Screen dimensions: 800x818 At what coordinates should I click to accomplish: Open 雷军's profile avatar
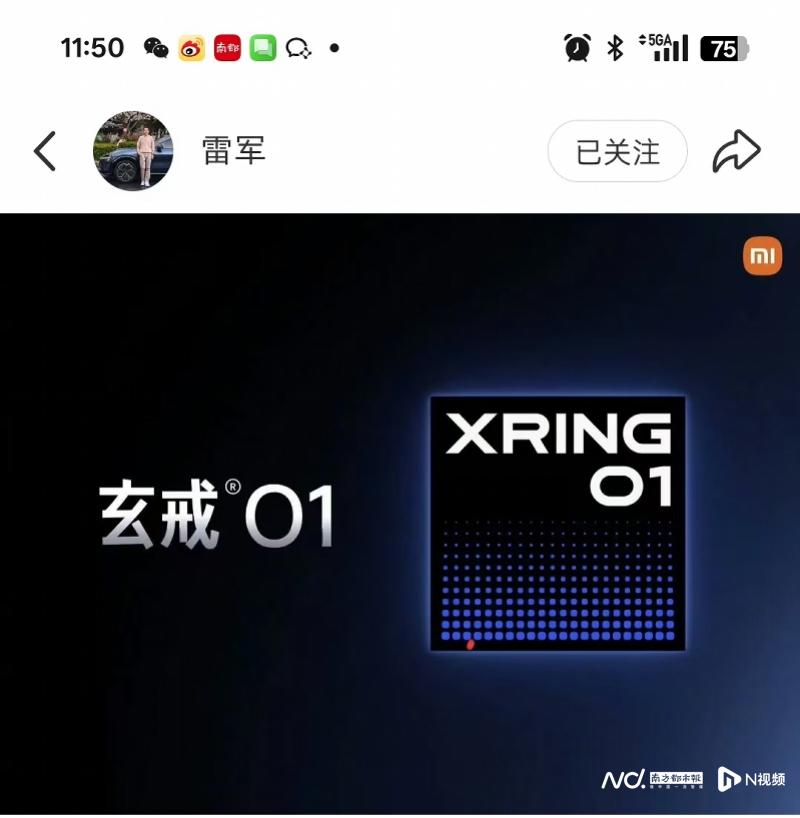[x=133, y=151]
